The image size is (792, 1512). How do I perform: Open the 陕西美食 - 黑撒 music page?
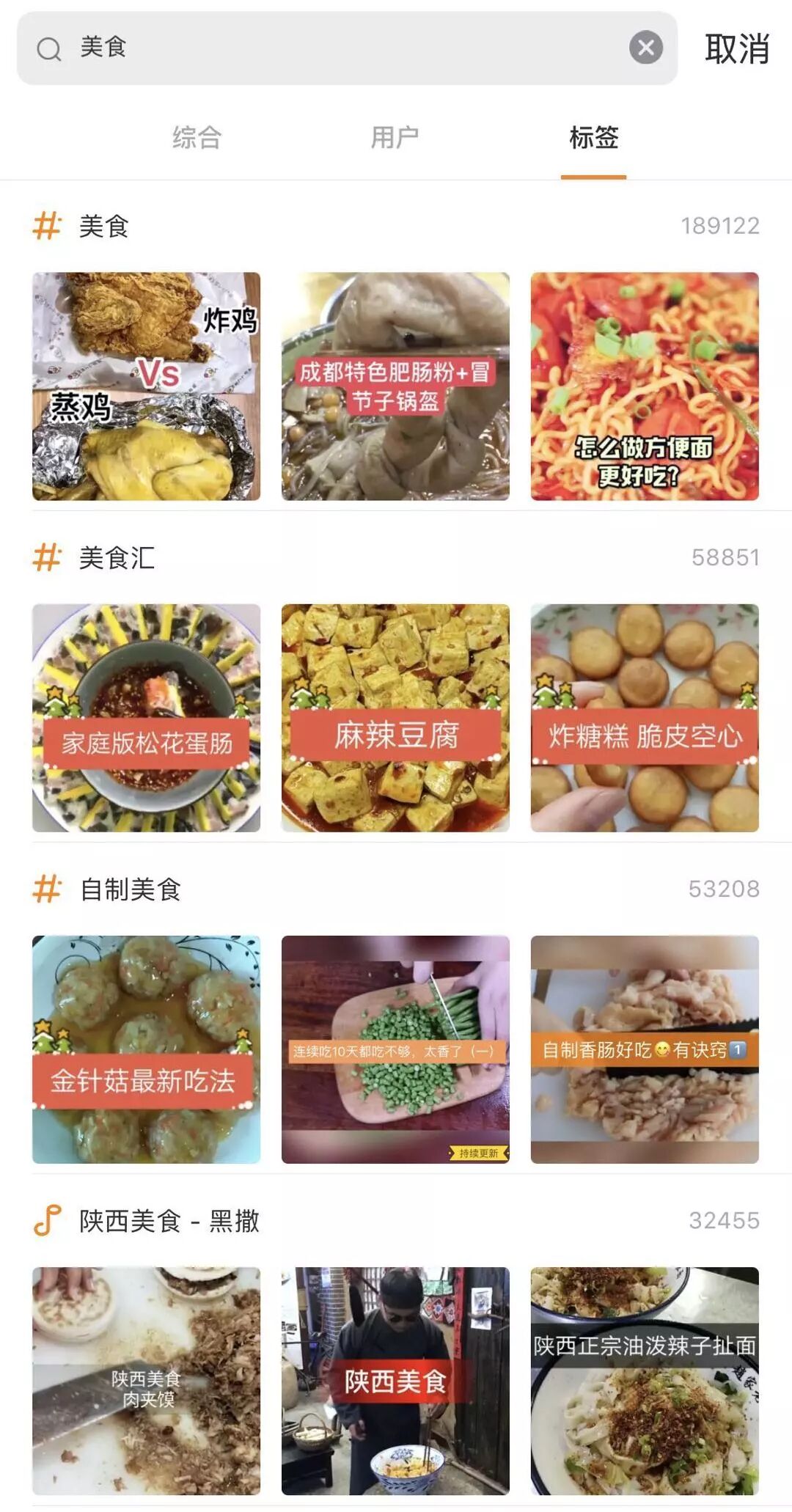pos(169,1221)
